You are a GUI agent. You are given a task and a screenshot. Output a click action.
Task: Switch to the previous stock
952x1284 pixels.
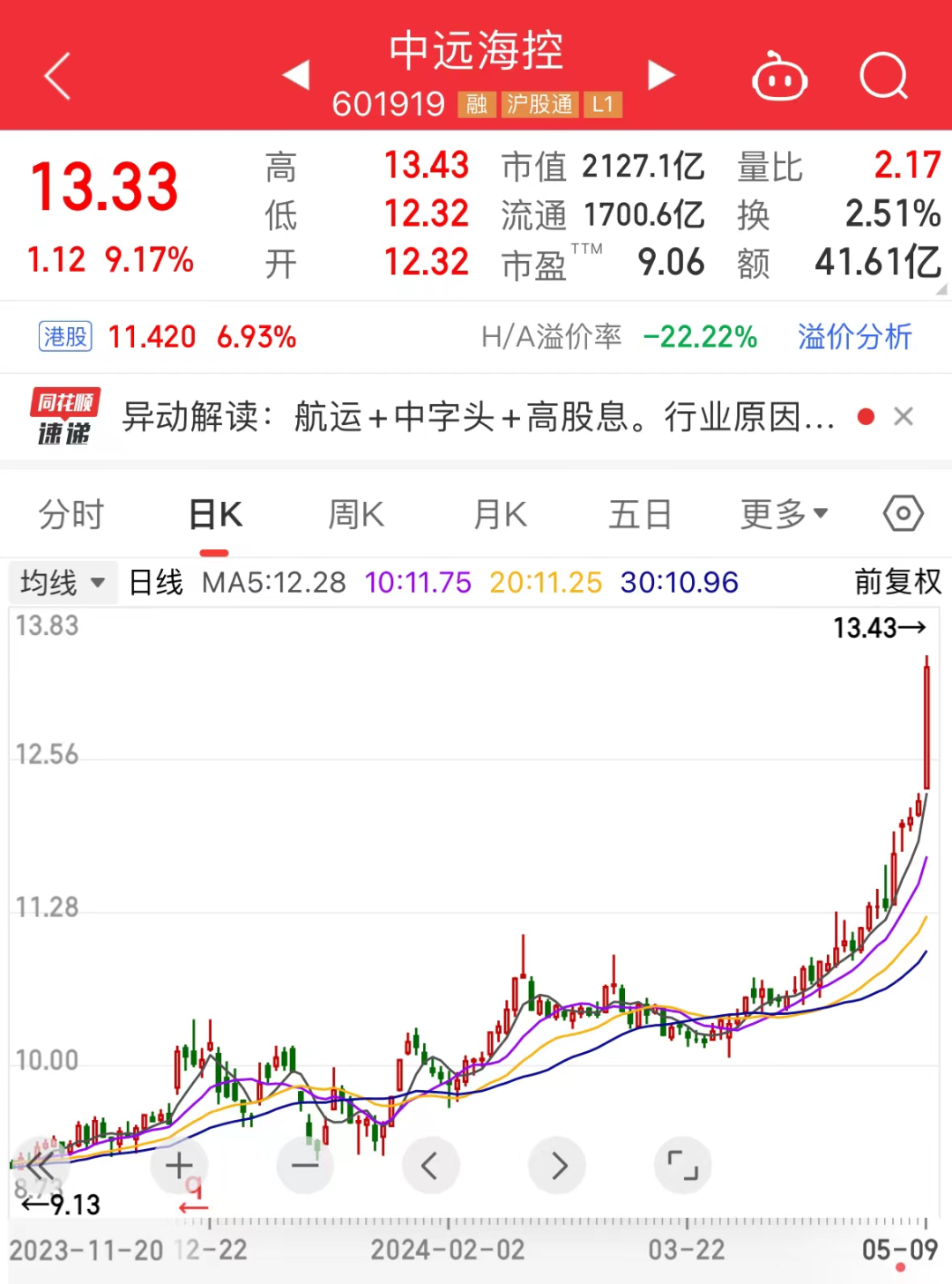[x=296, y=75]
